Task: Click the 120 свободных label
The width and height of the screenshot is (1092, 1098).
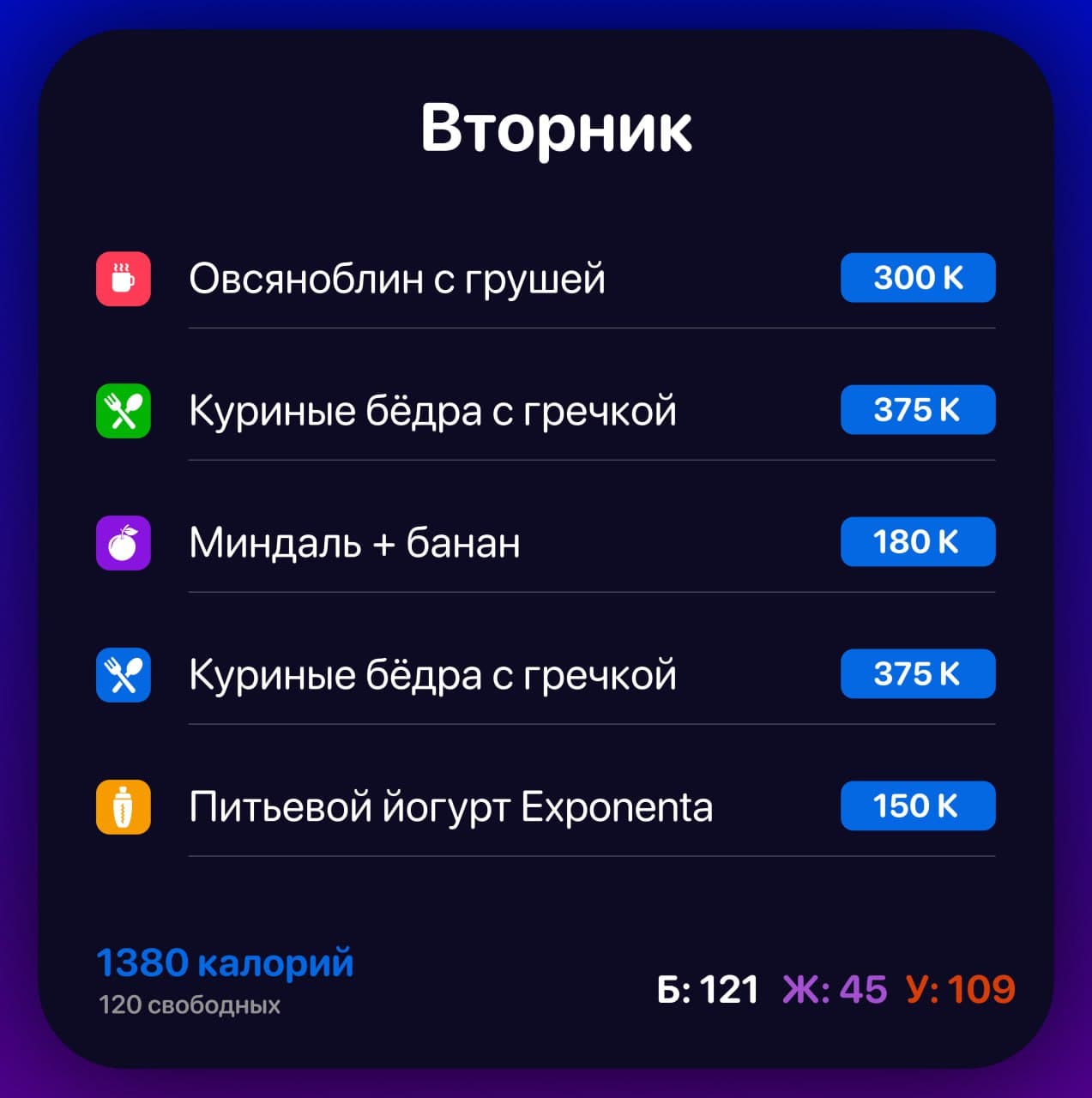Action: tap(190, 1004)
